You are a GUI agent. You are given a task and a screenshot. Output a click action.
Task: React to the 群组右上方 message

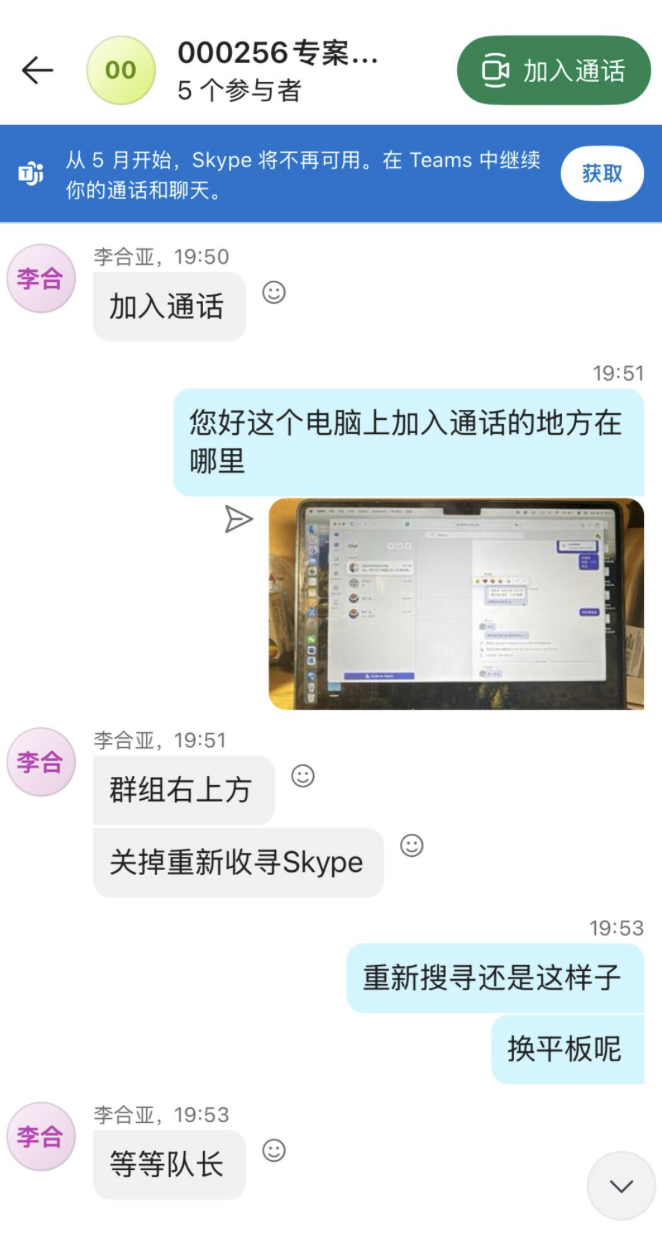click(302, 775)
